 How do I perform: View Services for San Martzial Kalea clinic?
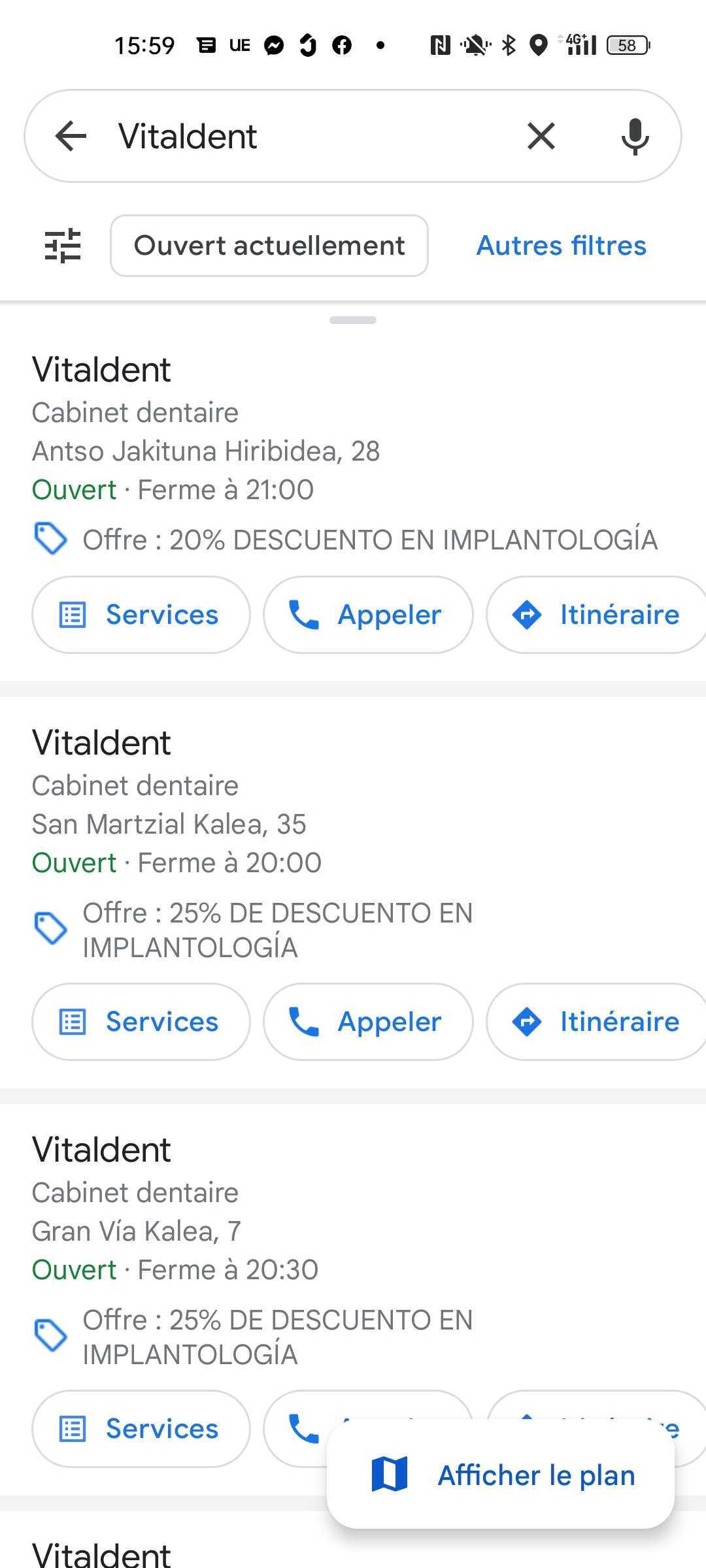point(141,1022)
